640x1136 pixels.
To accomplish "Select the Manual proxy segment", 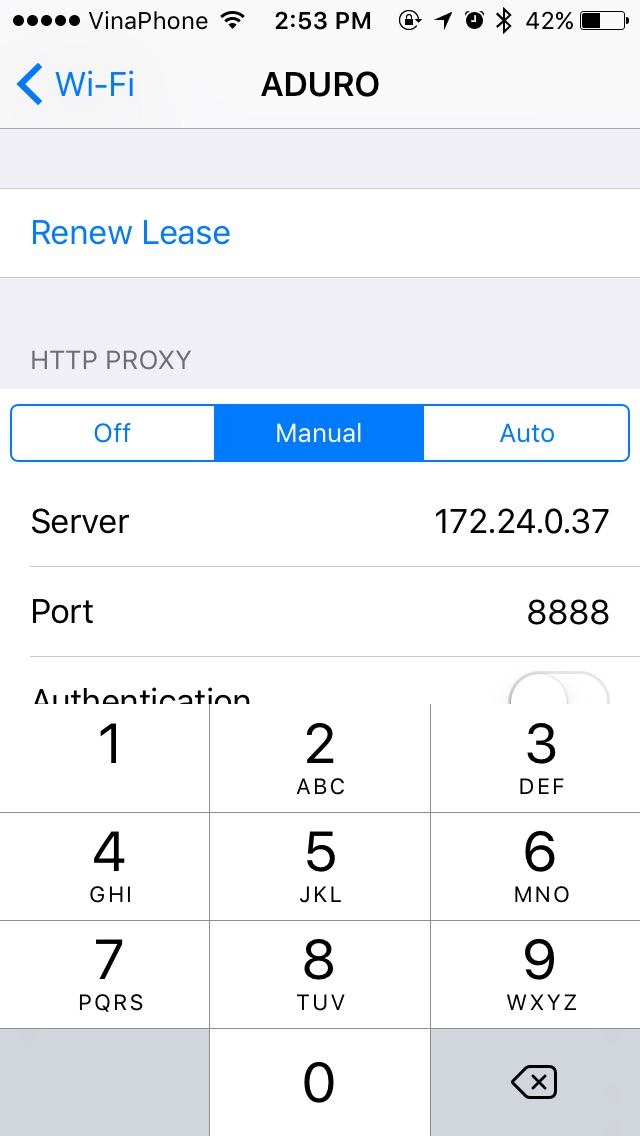I will click(x=319, y=433).
